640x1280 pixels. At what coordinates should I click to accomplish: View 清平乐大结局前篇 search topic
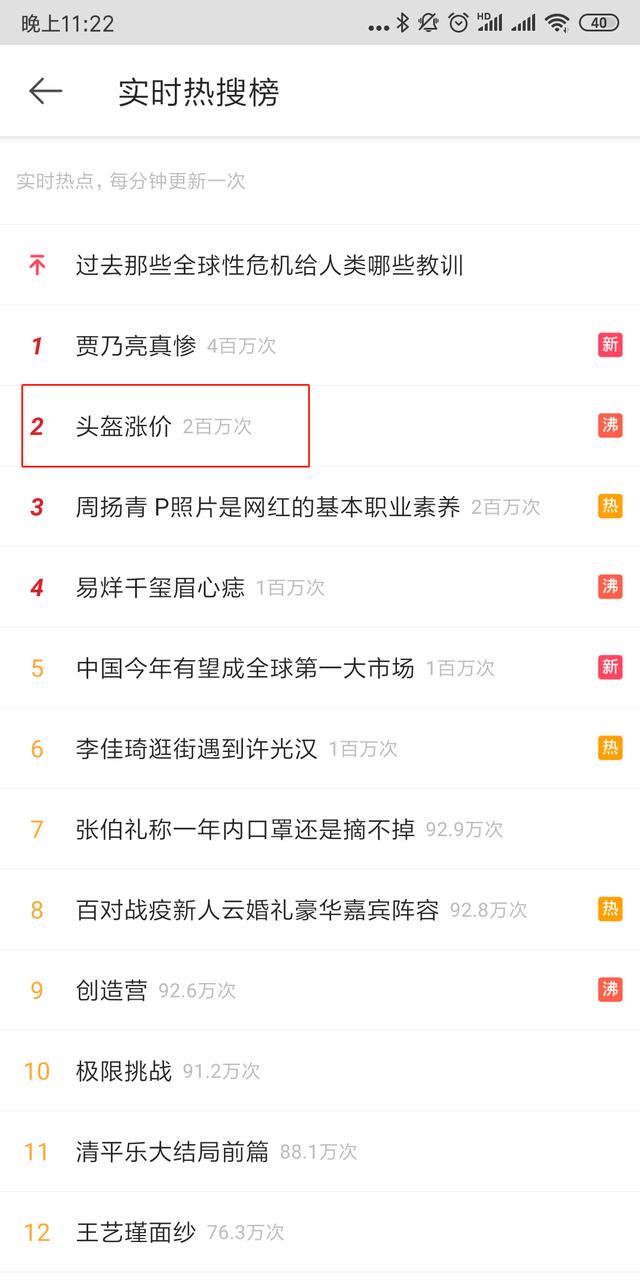point(172,1152)
